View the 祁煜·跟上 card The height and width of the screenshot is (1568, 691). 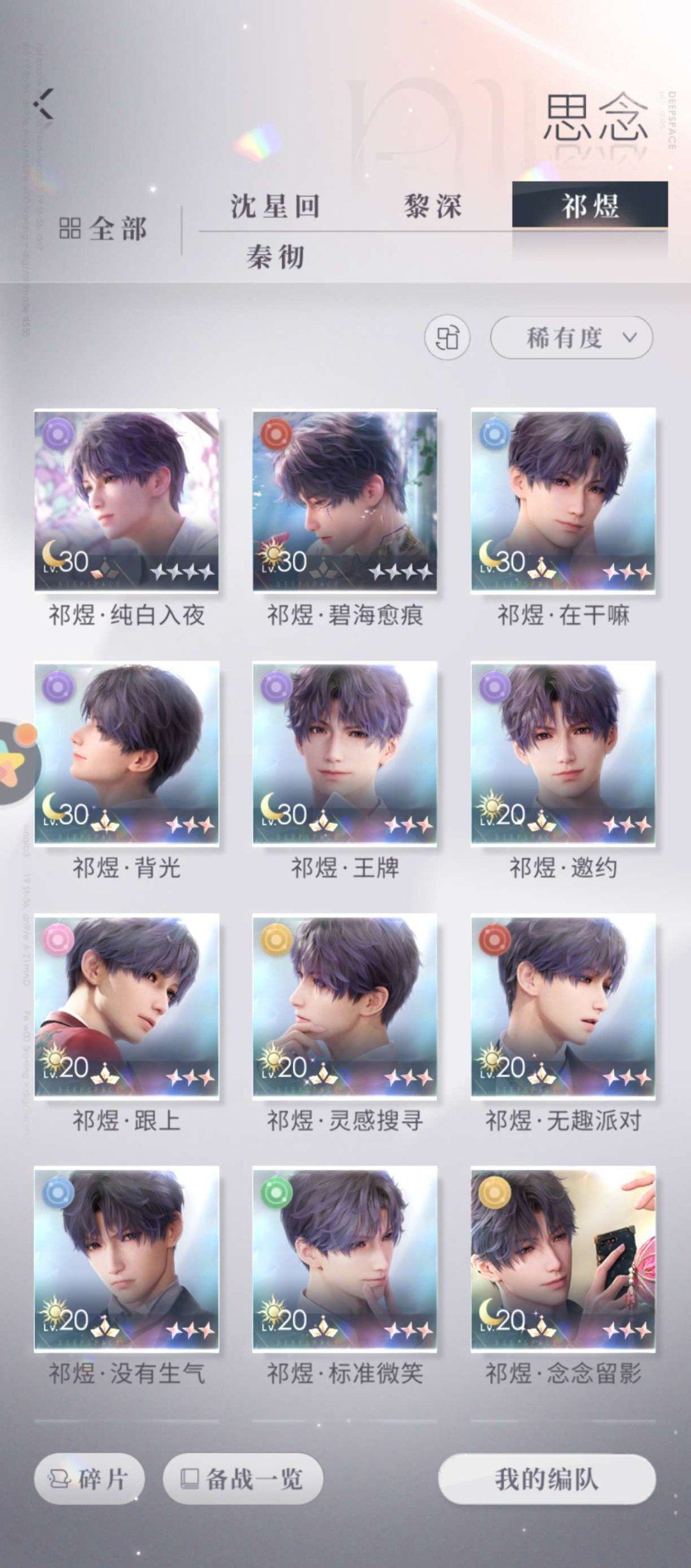point(127,1006)
